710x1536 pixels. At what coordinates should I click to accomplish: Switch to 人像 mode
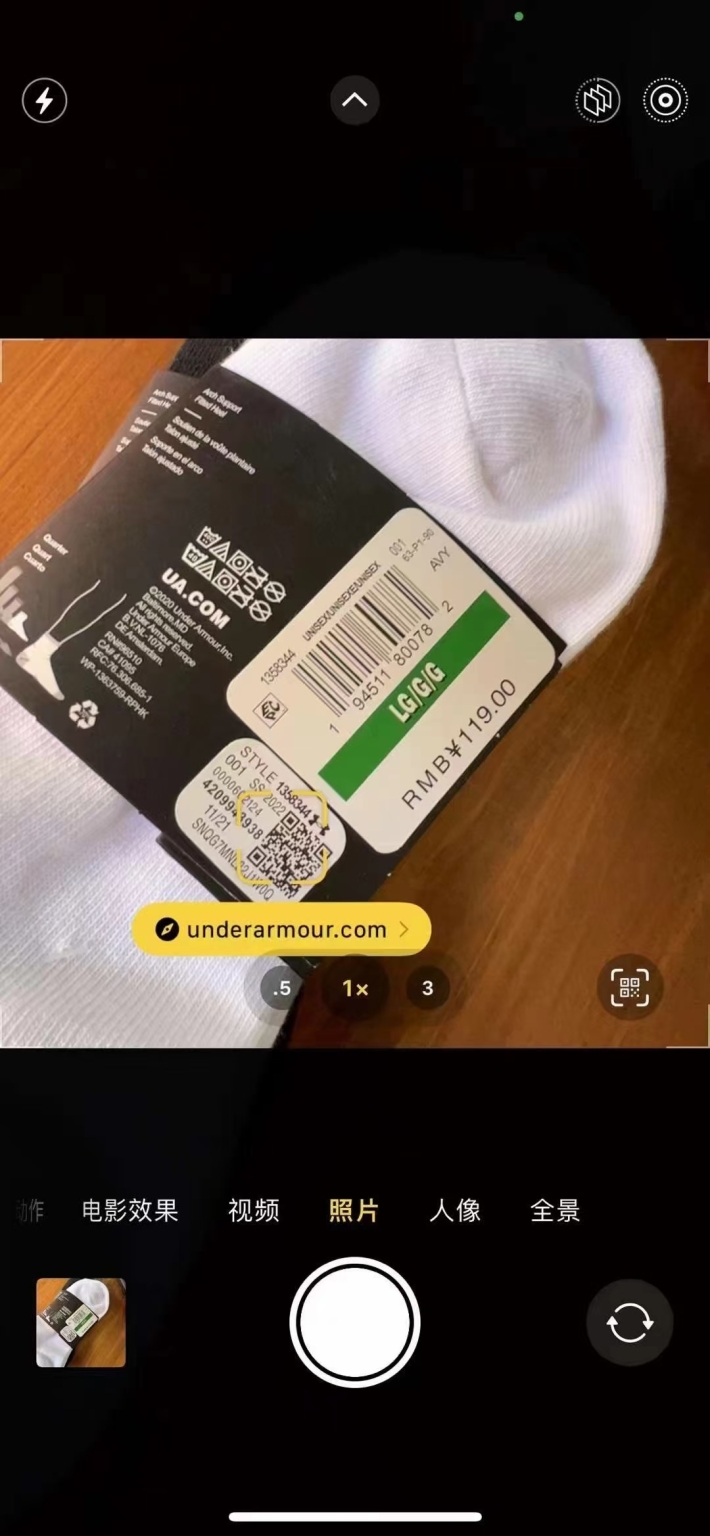tap(455, 1211)
